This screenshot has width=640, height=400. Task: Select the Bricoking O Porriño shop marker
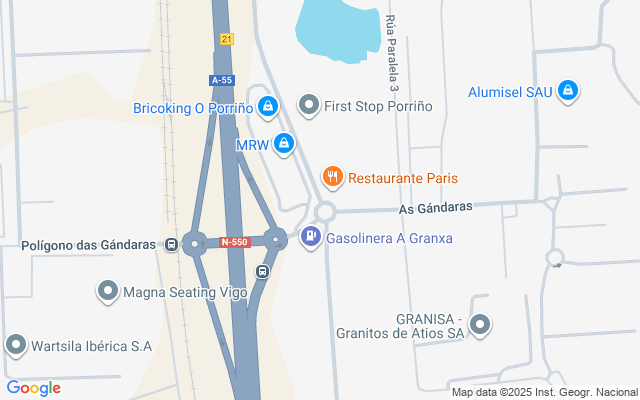click(x=267, y=105)
